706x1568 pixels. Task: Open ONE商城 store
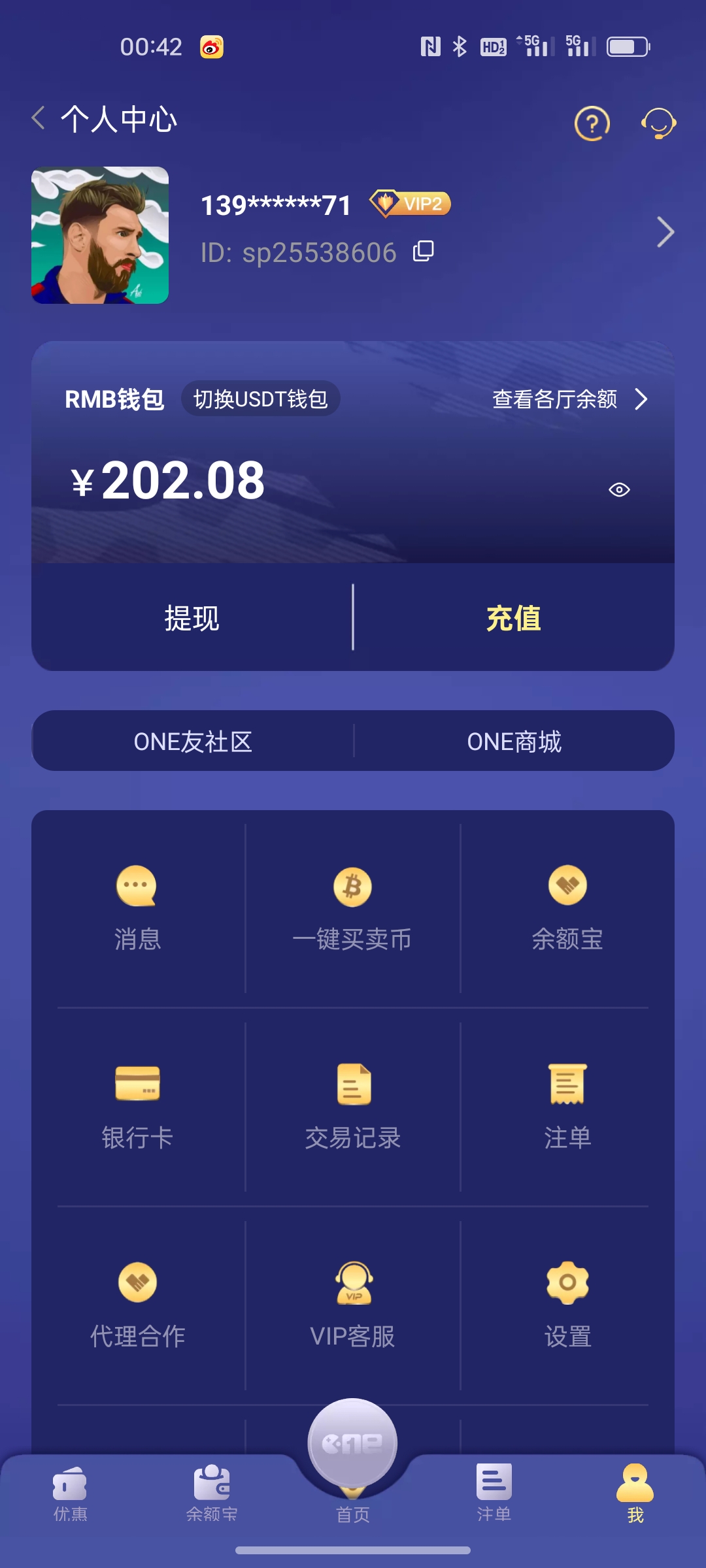pyautogui.click(x=514, y=742)
